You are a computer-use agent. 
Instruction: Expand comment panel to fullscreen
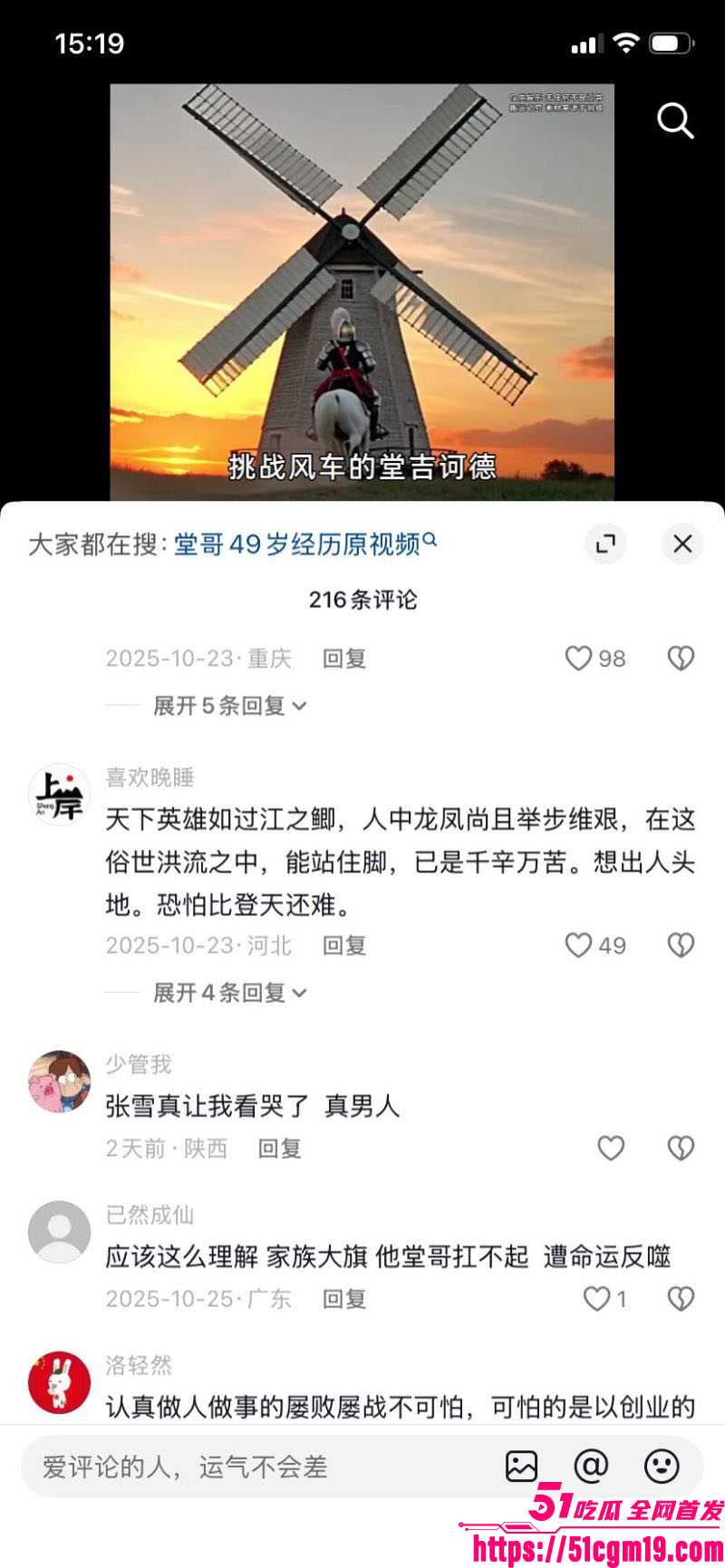point(604,544)
